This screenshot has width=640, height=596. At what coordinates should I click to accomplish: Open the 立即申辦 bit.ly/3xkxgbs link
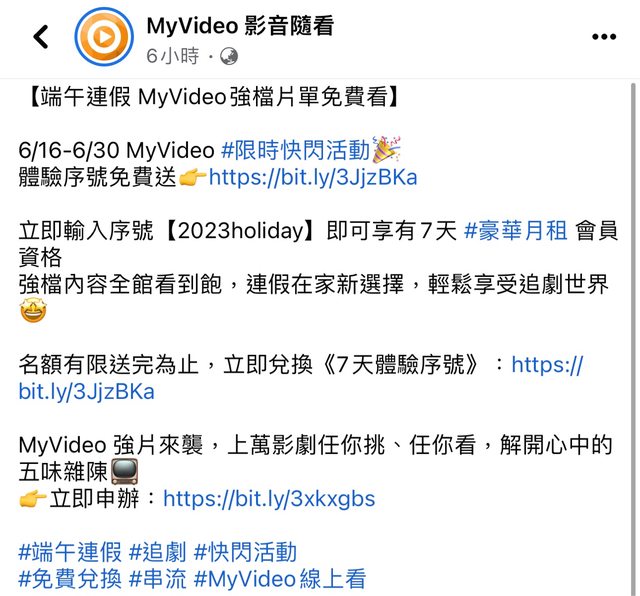[x=269, y=498]
